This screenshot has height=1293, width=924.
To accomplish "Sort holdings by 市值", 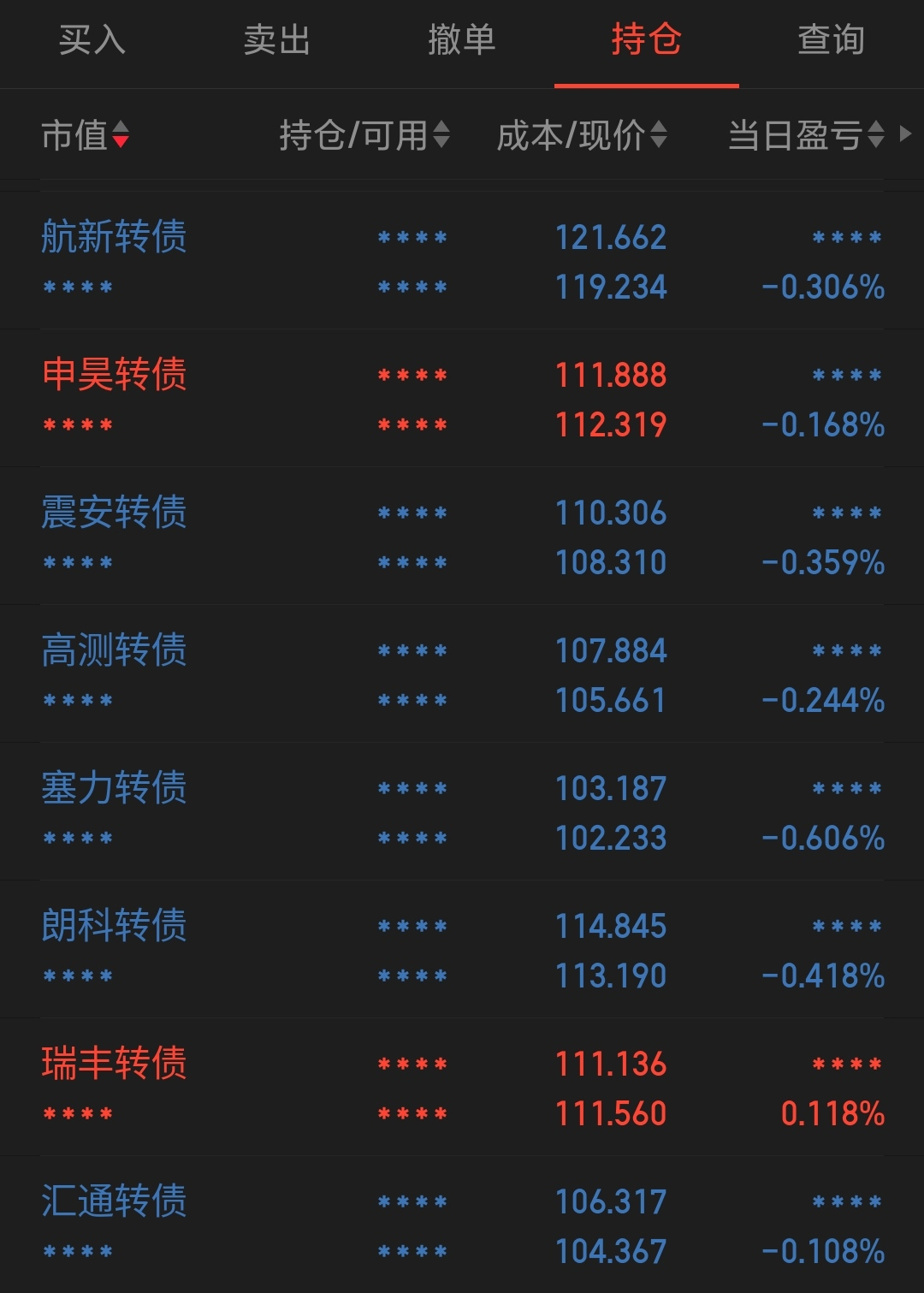I will pyautogui.click(x=85, y=135).
